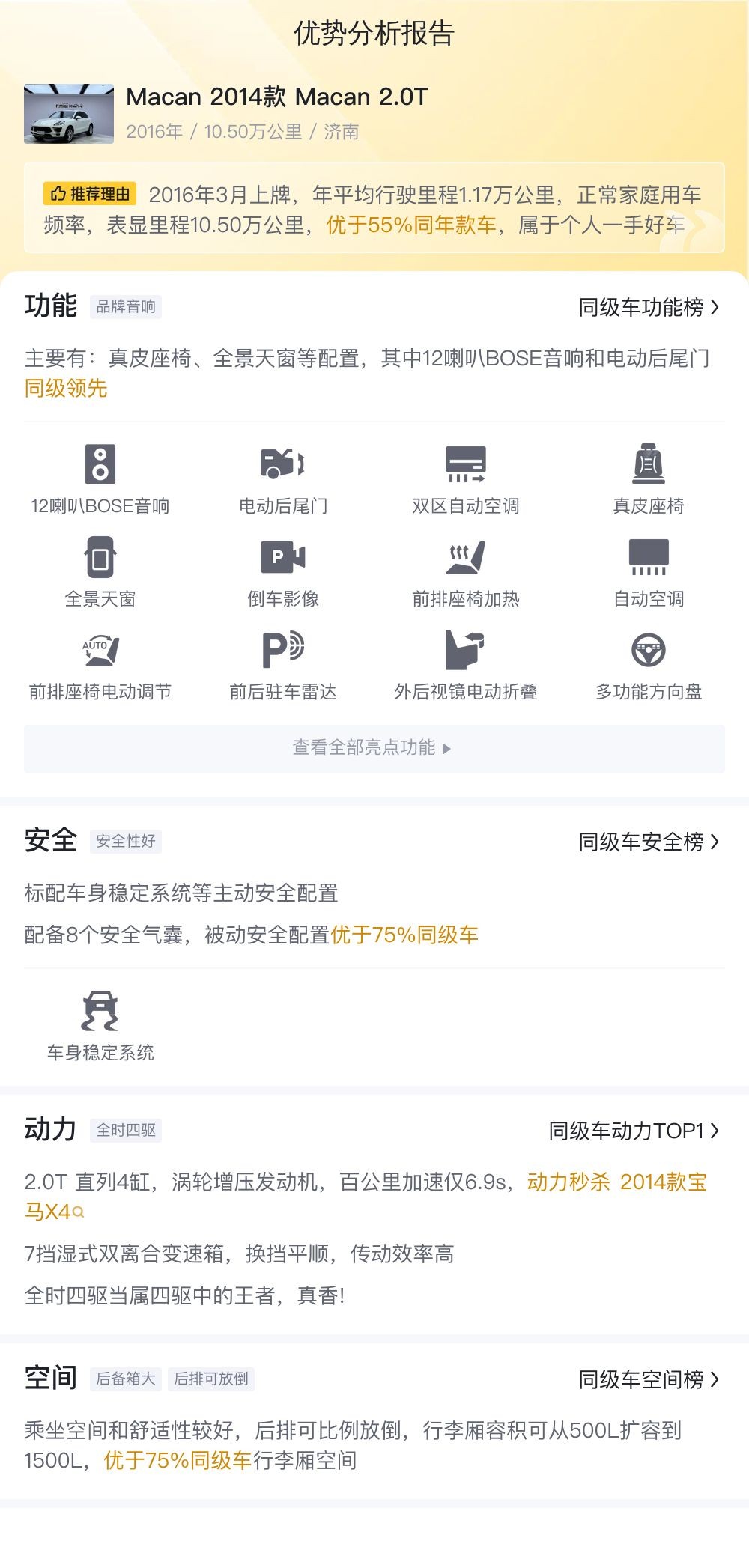This screenshot has width=749, height=1568.
Task: Open the 同级车安全榜 ranking link
Action: click(648, 842)
